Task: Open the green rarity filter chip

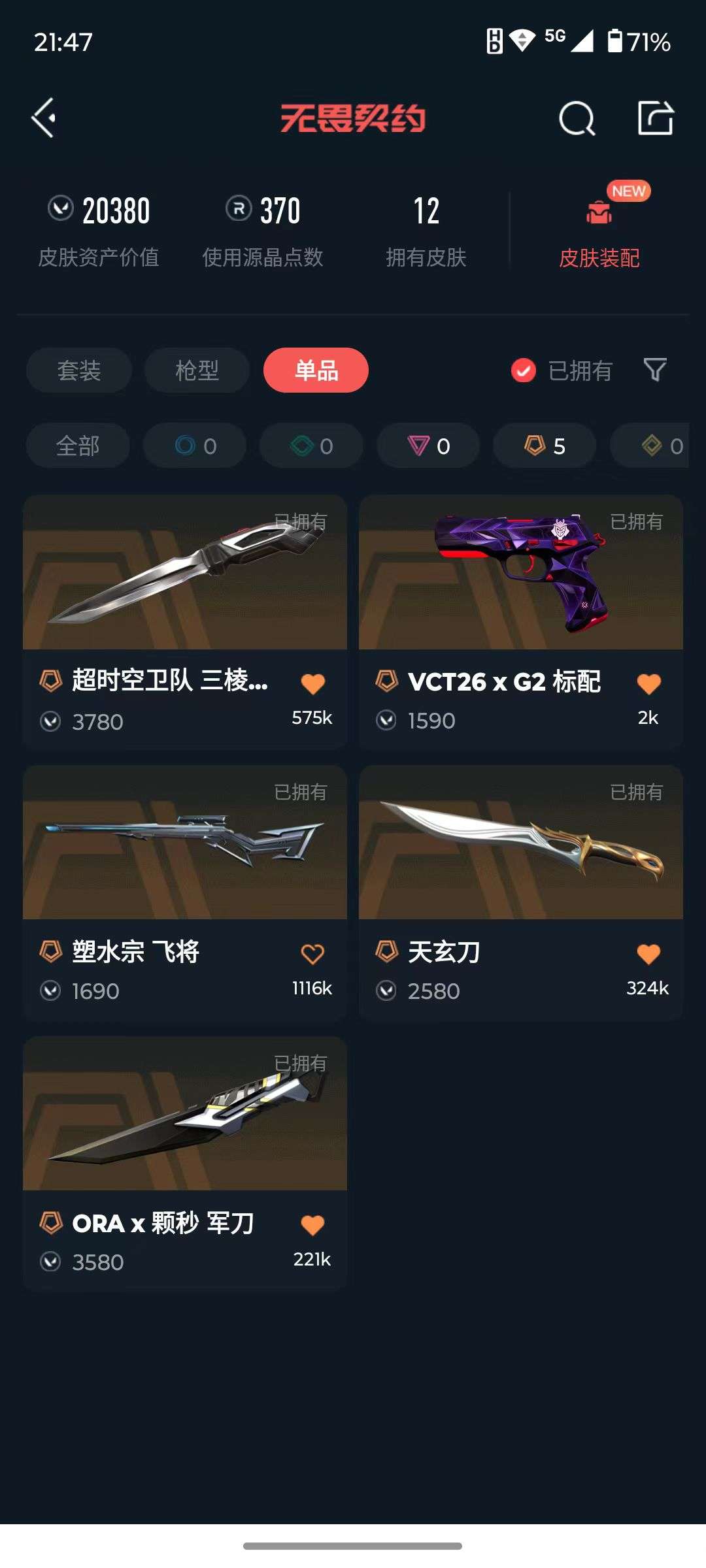Action: [x=311, y=446]
